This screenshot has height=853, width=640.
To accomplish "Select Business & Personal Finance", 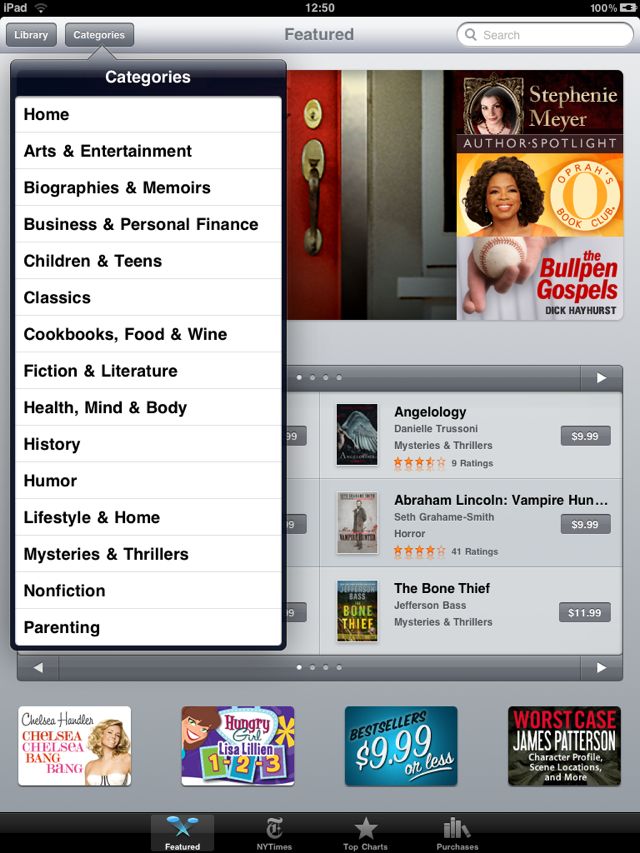I will click(148, 224).
